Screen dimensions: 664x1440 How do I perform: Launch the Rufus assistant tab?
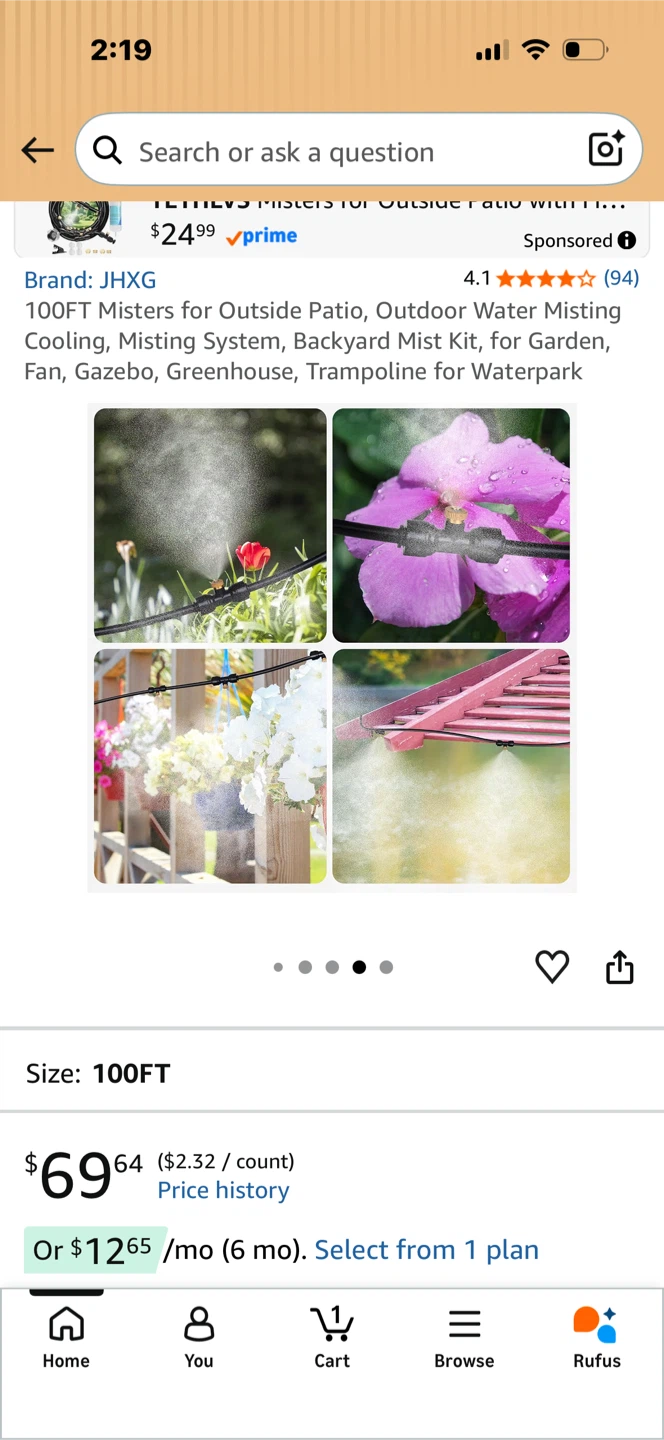(x=597, y=1338)
